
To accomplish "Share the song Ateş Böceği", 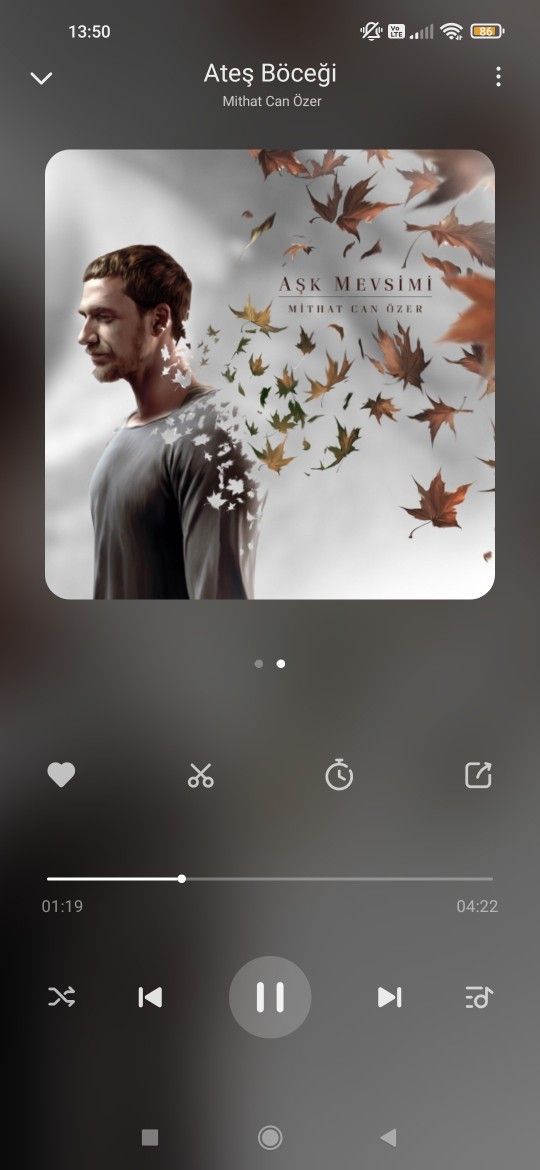I will (x=478, y=775).
